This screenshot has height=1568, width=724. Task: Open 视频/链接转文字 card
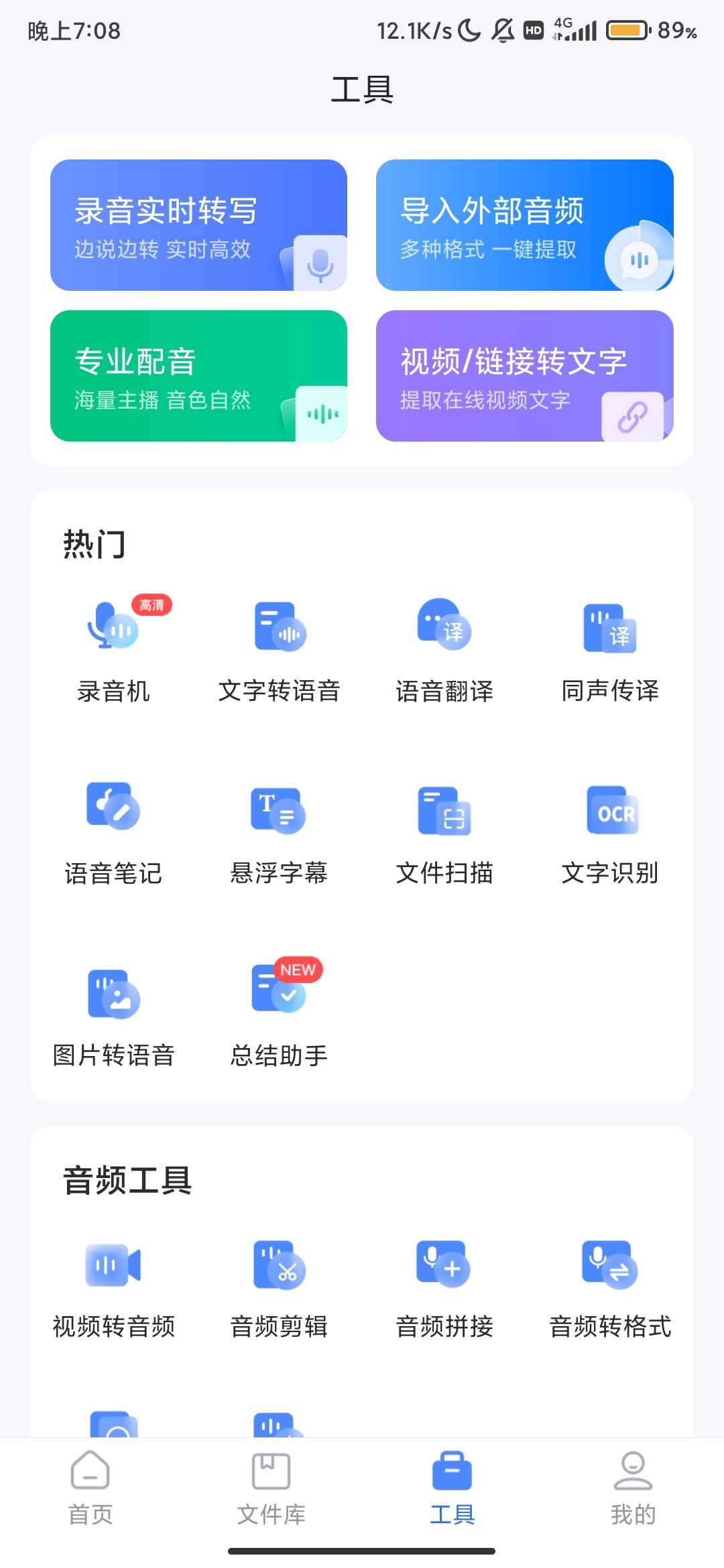tap(524, 376)
